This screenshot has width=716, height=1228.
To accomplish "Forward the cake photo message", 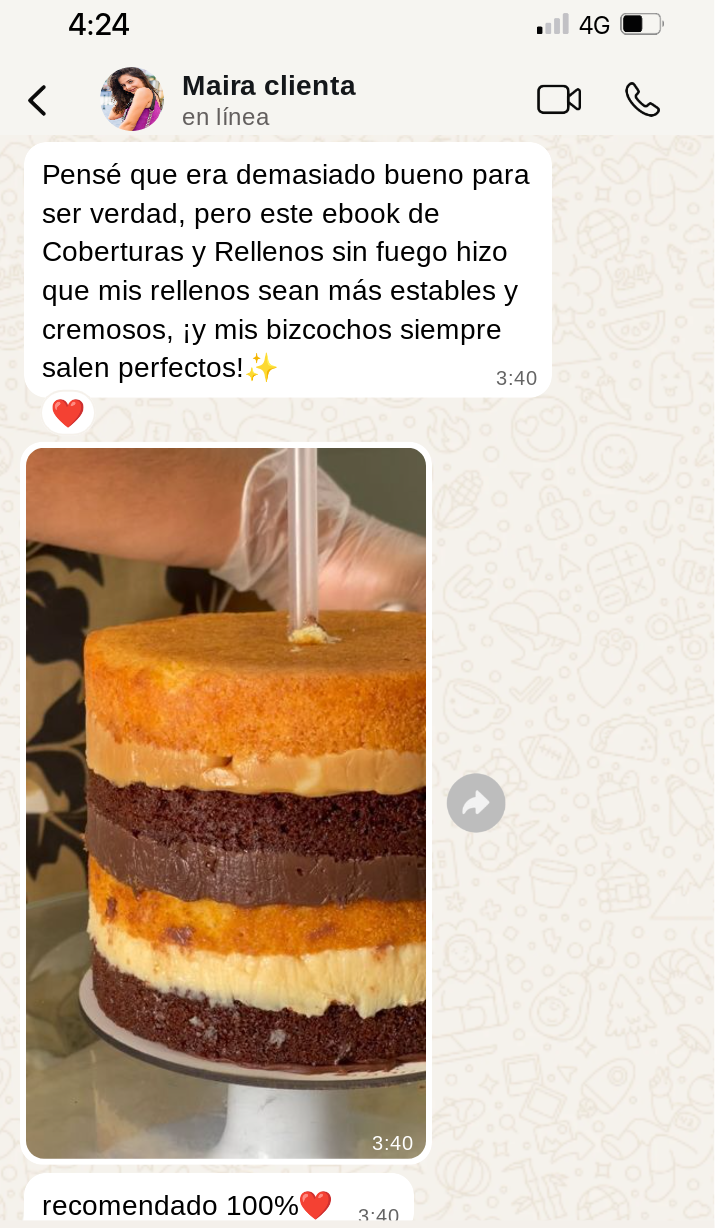I will [476, 803].
